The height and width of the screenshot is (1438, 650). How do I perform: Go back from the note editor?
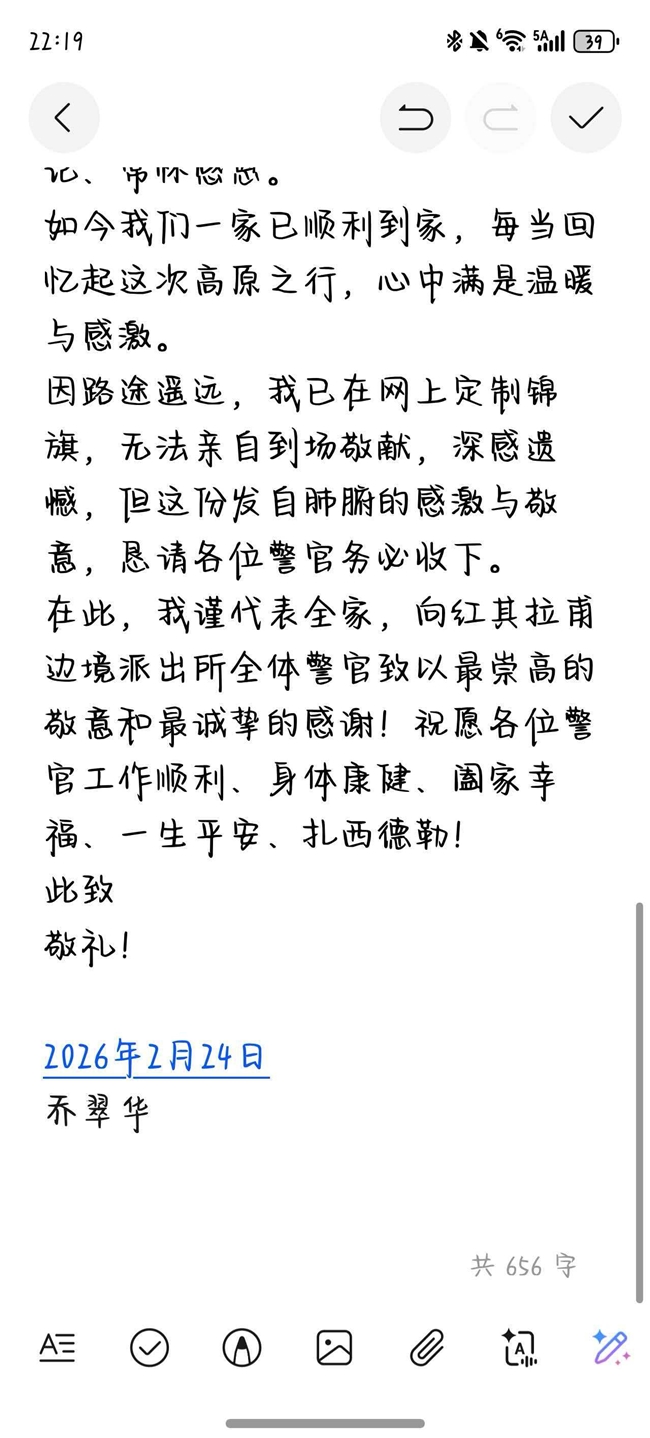[x=63, y=118]
